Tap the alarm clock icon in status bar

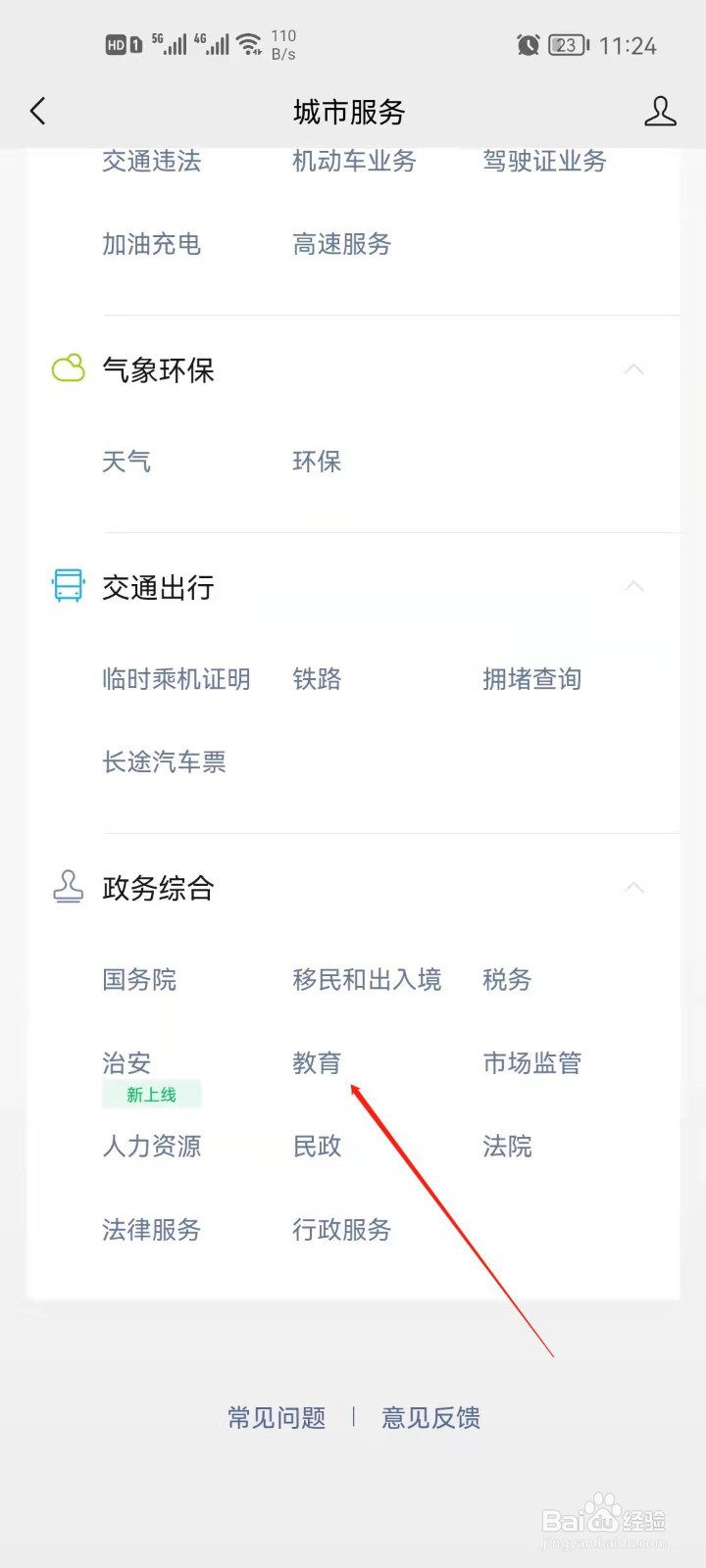click(529, 45)
